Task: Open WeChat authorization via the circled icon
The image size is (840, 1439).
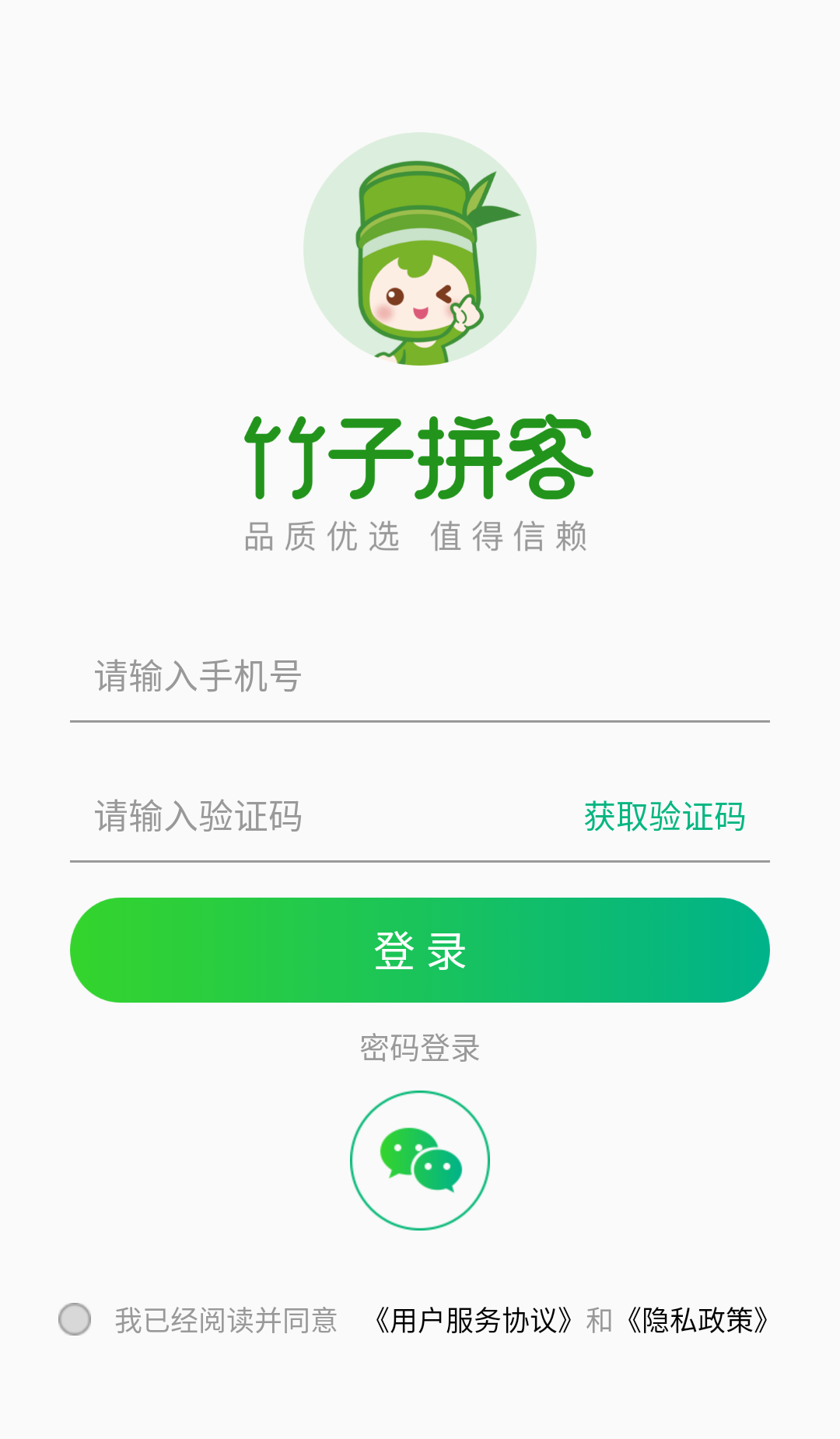Action: coord(420,1159)
